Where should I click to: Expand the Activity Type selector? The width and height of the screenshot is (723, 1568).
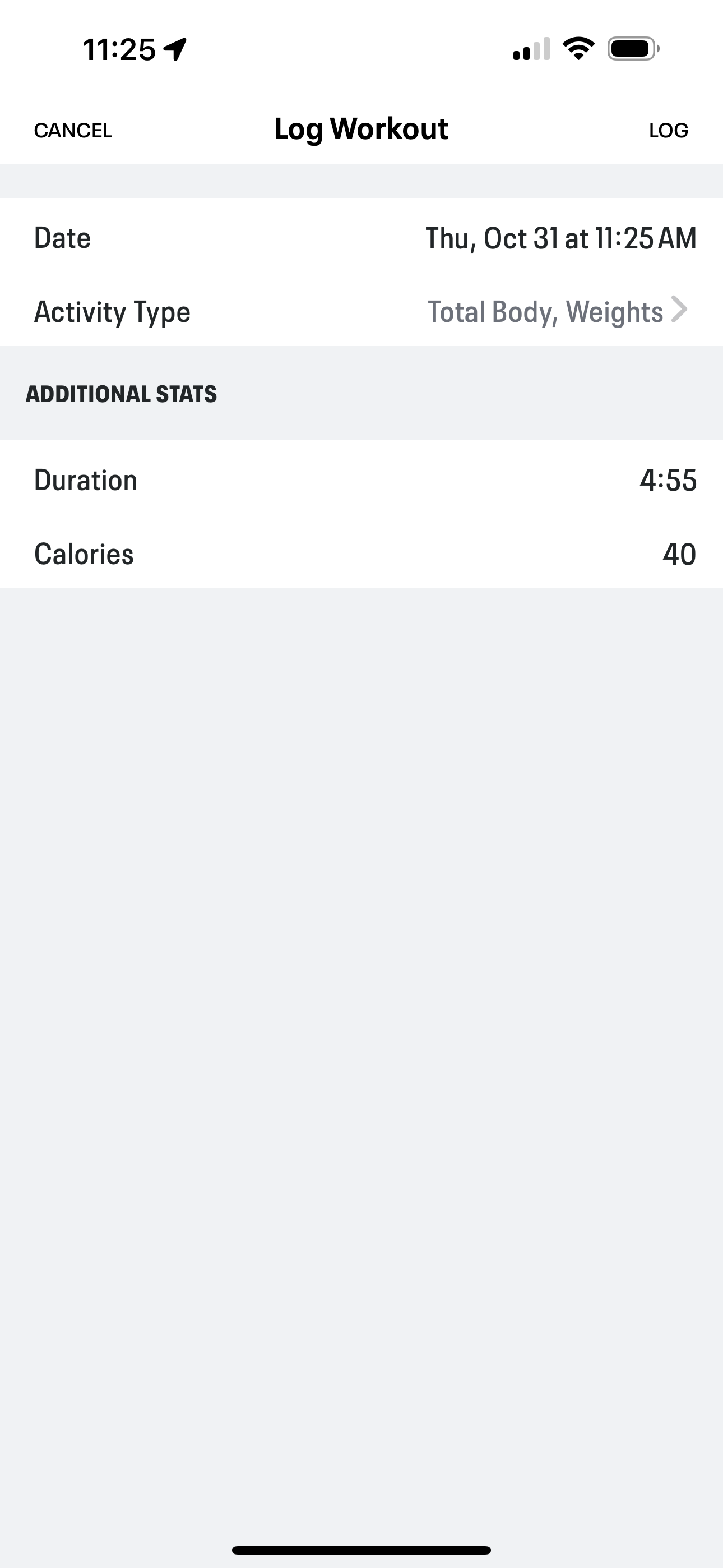pos(361,312)
